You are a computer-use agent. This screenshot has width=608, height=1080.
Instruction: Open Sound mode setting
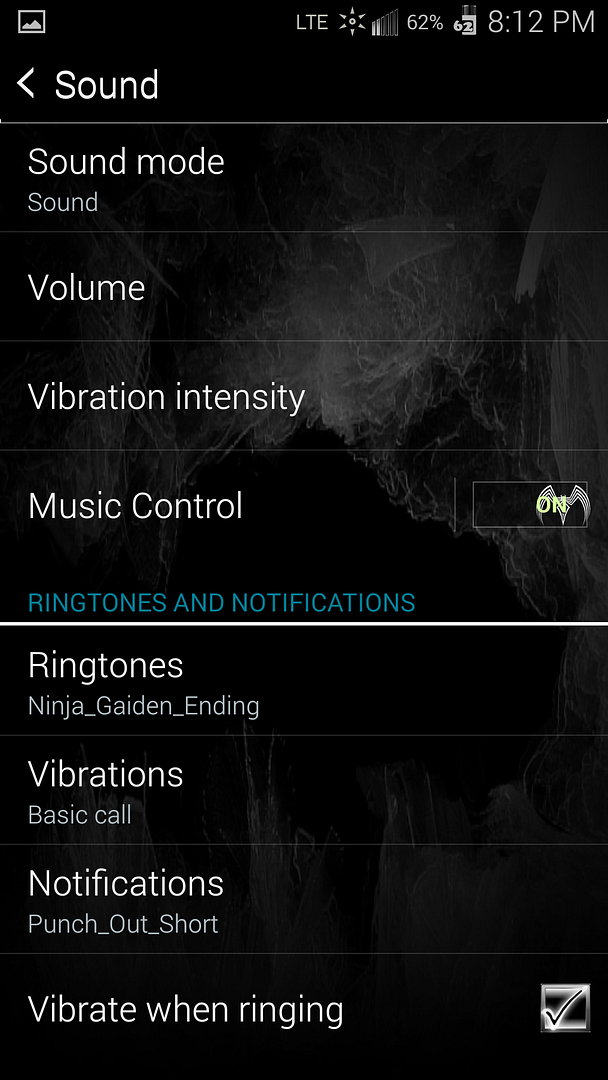(304, 178)
